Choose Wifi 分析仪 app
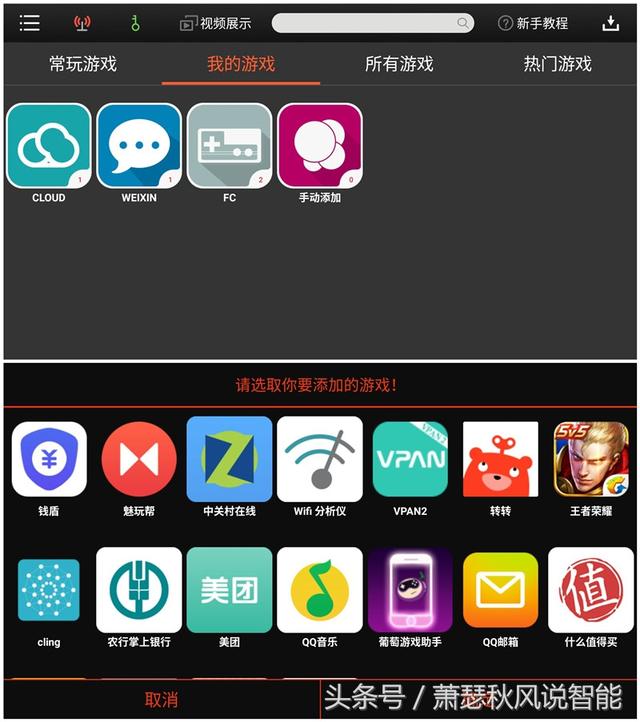 coord(320,460)
